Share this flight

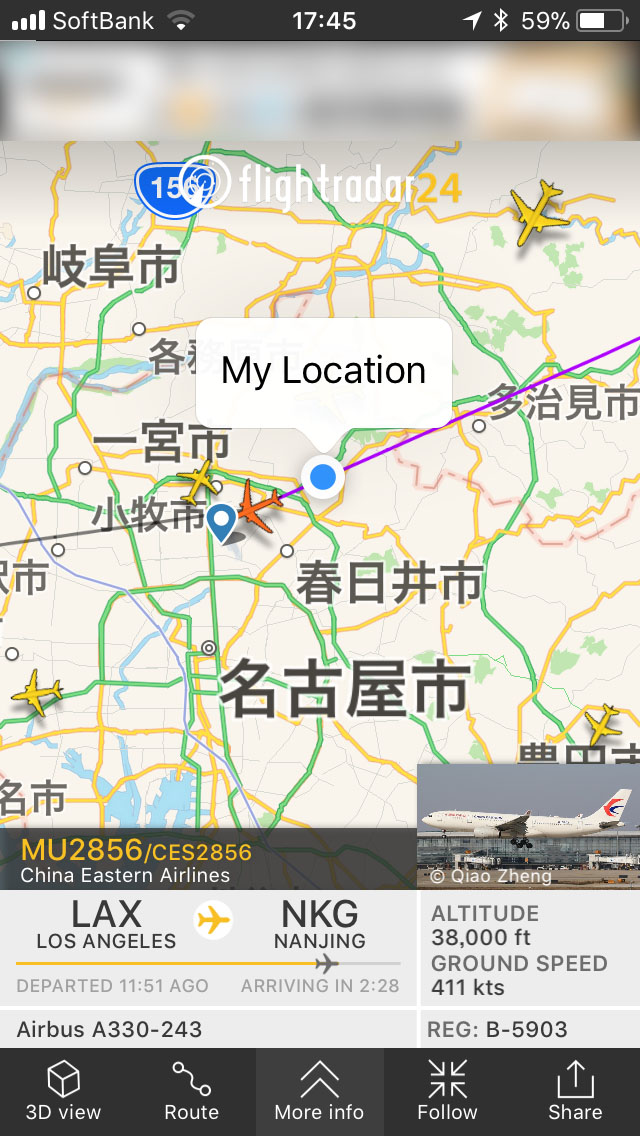575,1092
